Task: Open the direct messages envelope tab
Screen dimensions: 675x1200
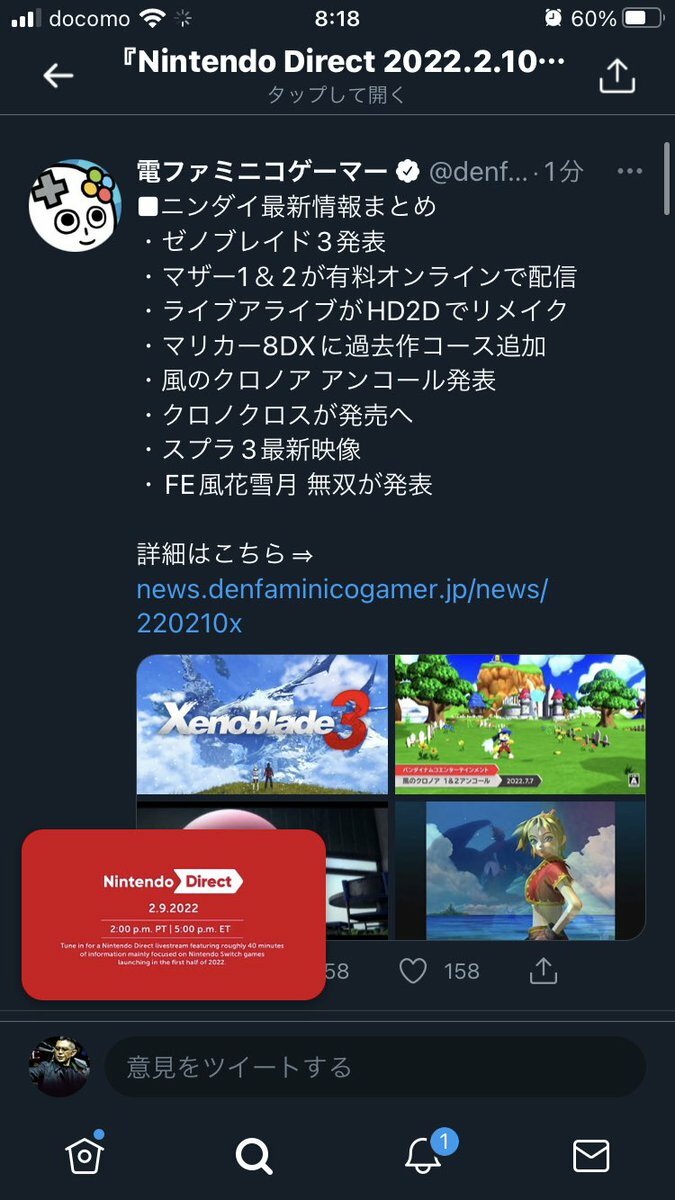Action: 591,1156
